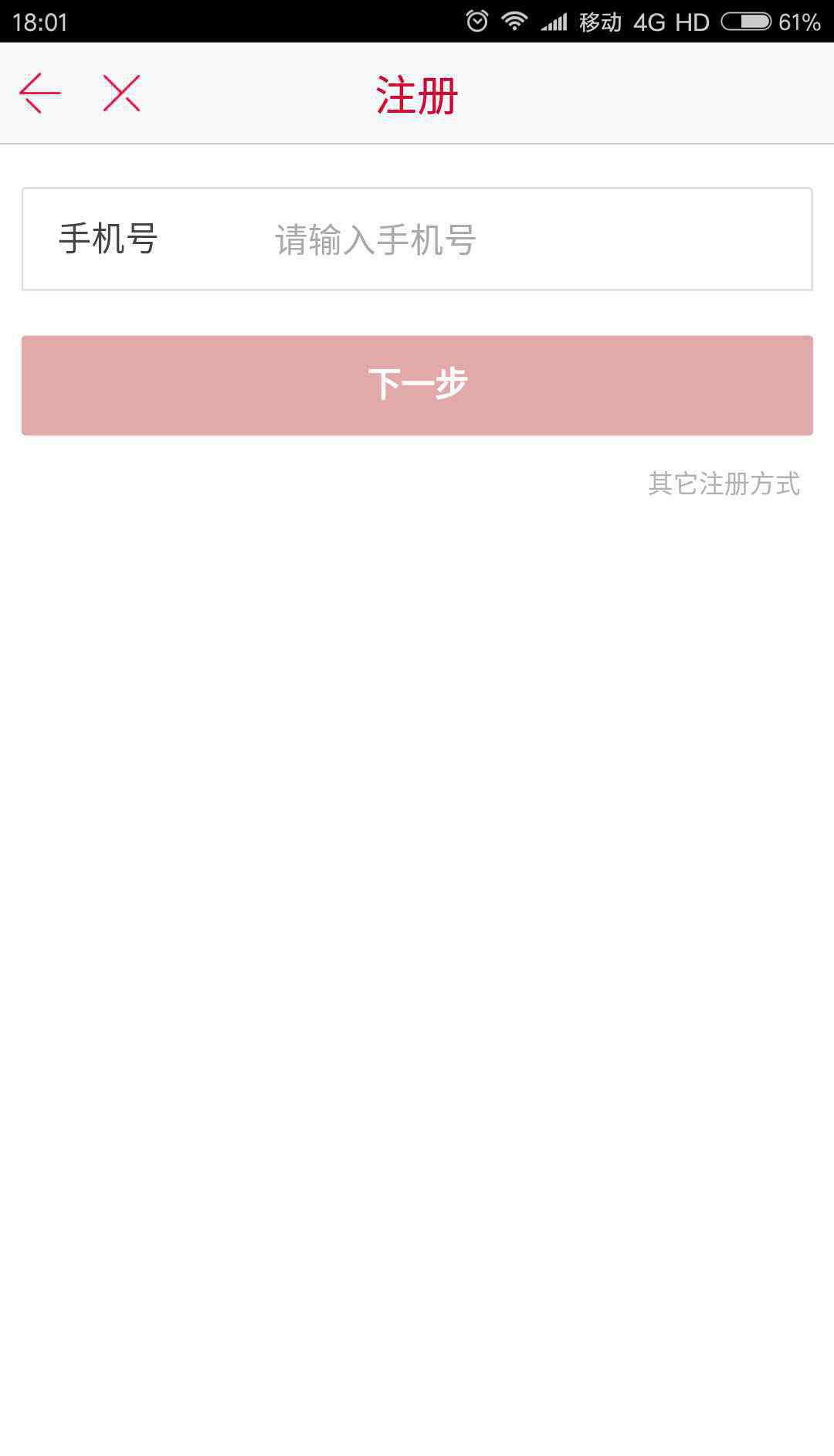Open 其它注册方式 link
Screen dimensions: 834x1456
724,484
